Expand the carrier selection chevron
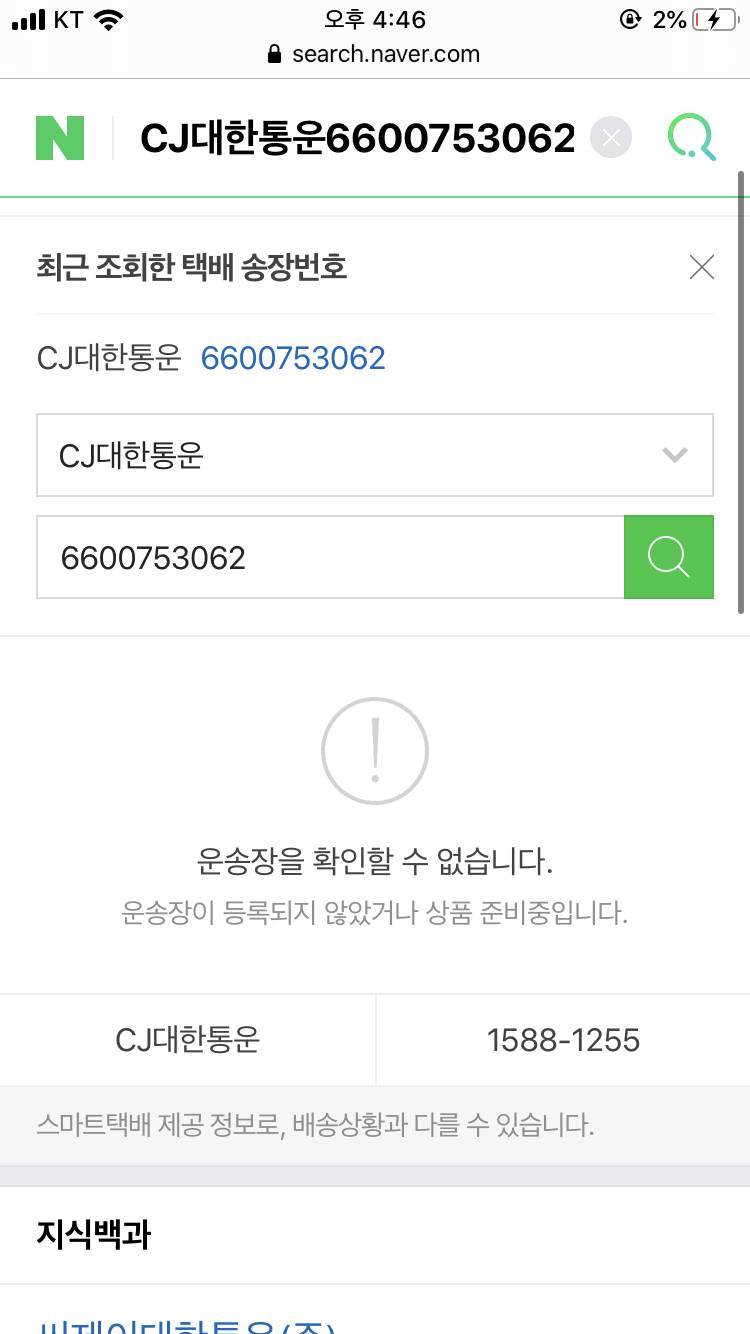This screenshot has height=1334, width=750. pos(676,455)
